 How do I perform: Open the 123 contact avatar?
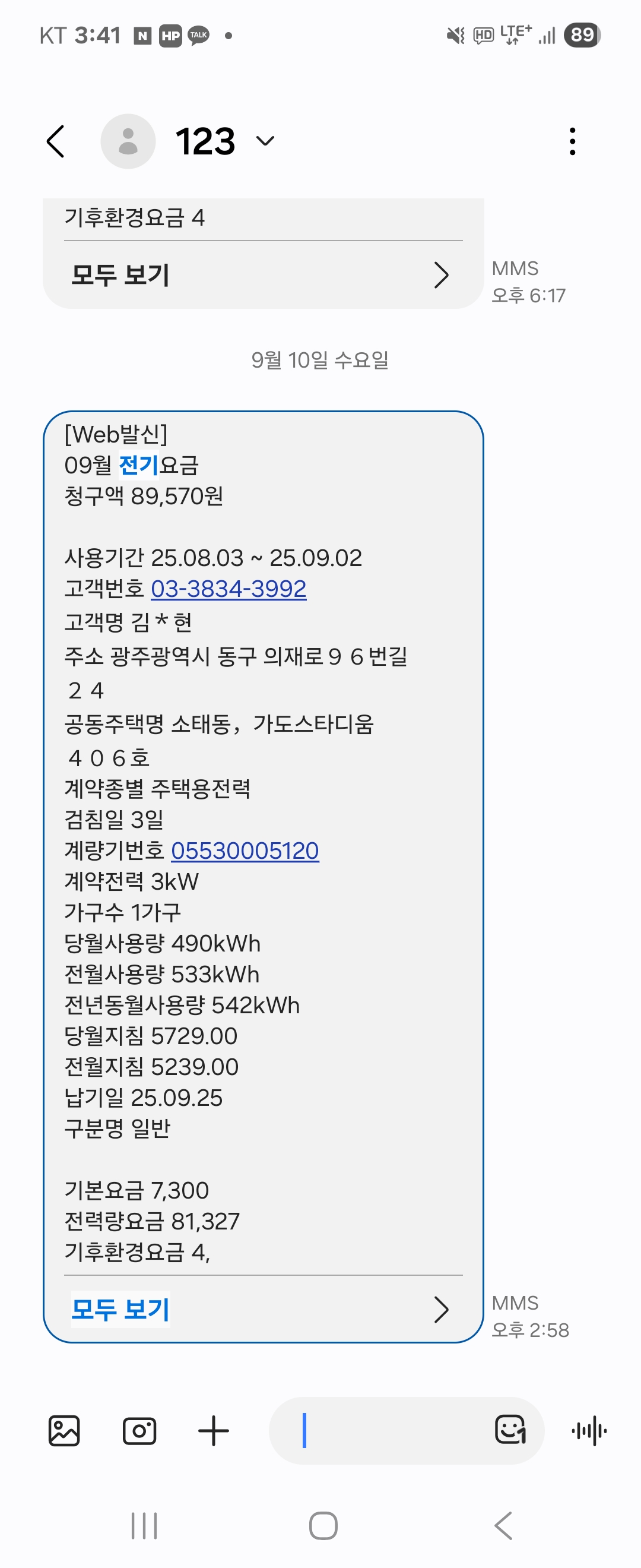pyautogui.click(x=128, y=141)
